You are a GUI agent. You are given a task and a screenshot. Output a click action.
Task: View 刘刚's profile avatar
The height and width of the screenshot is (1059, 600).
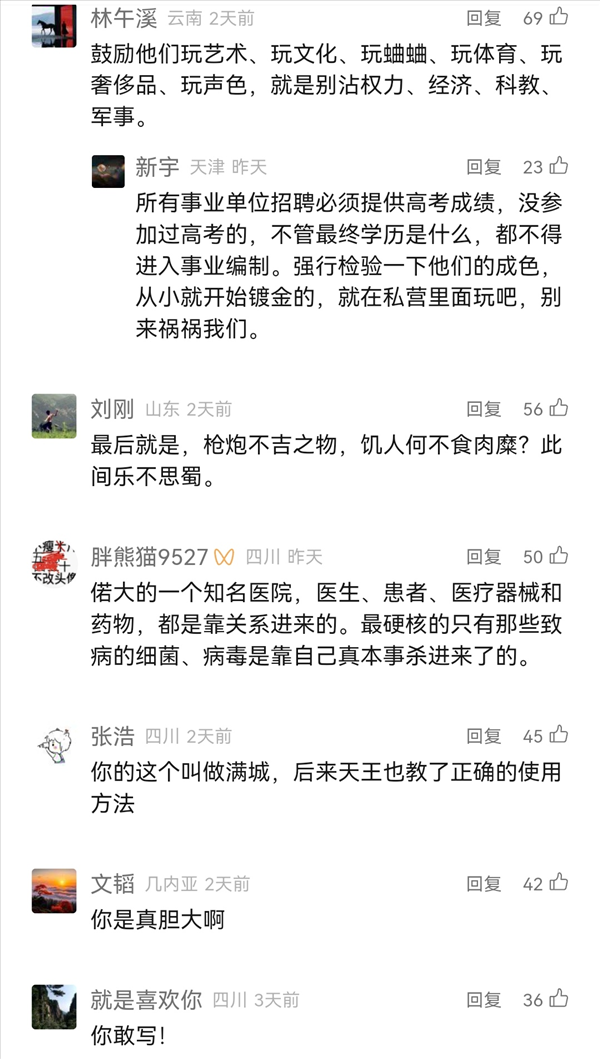pyautogui.click(x=54, y=415)
